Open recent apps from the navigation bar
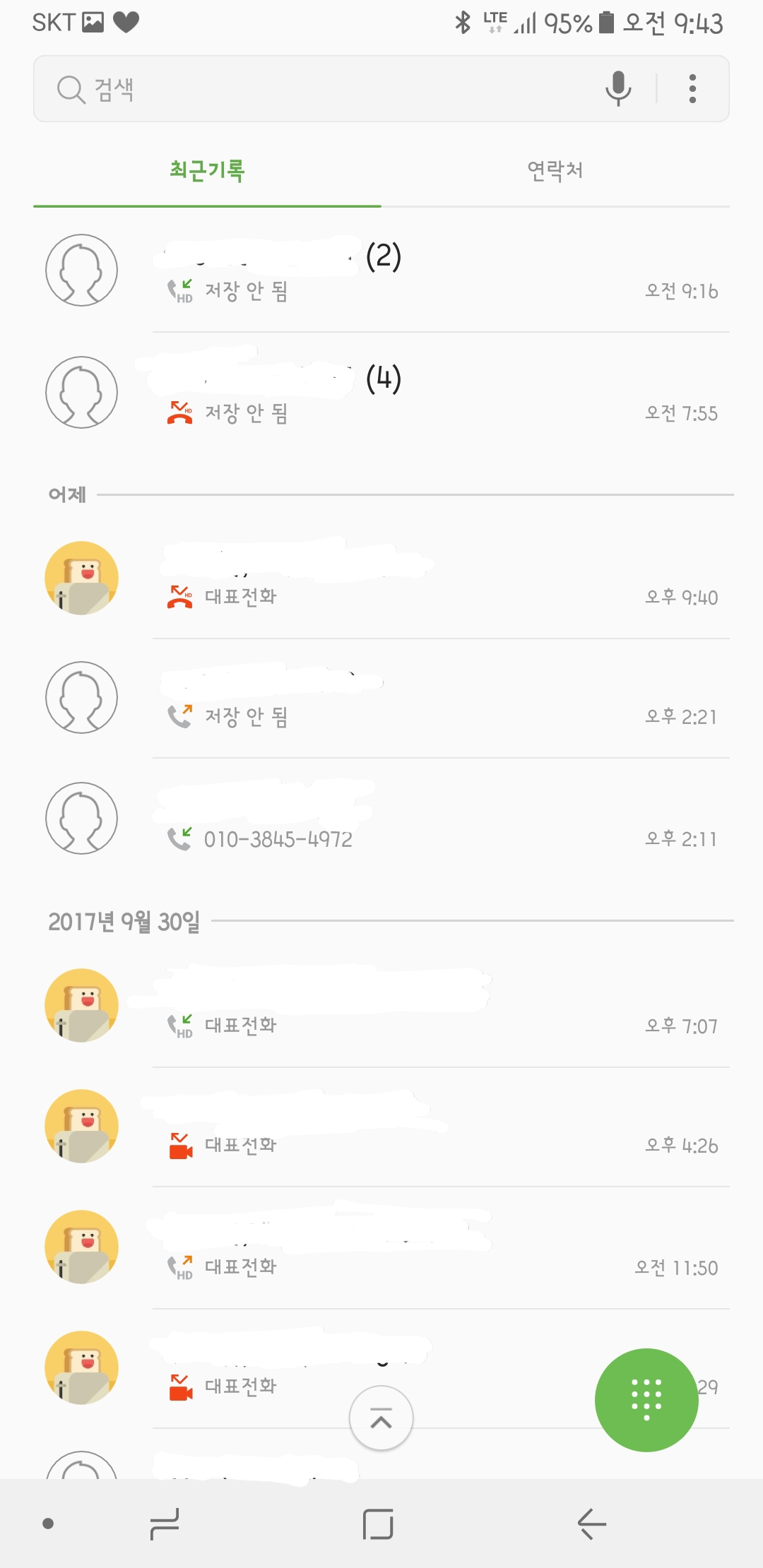Screen dimensions: 763x1568 click(165, 1524)
